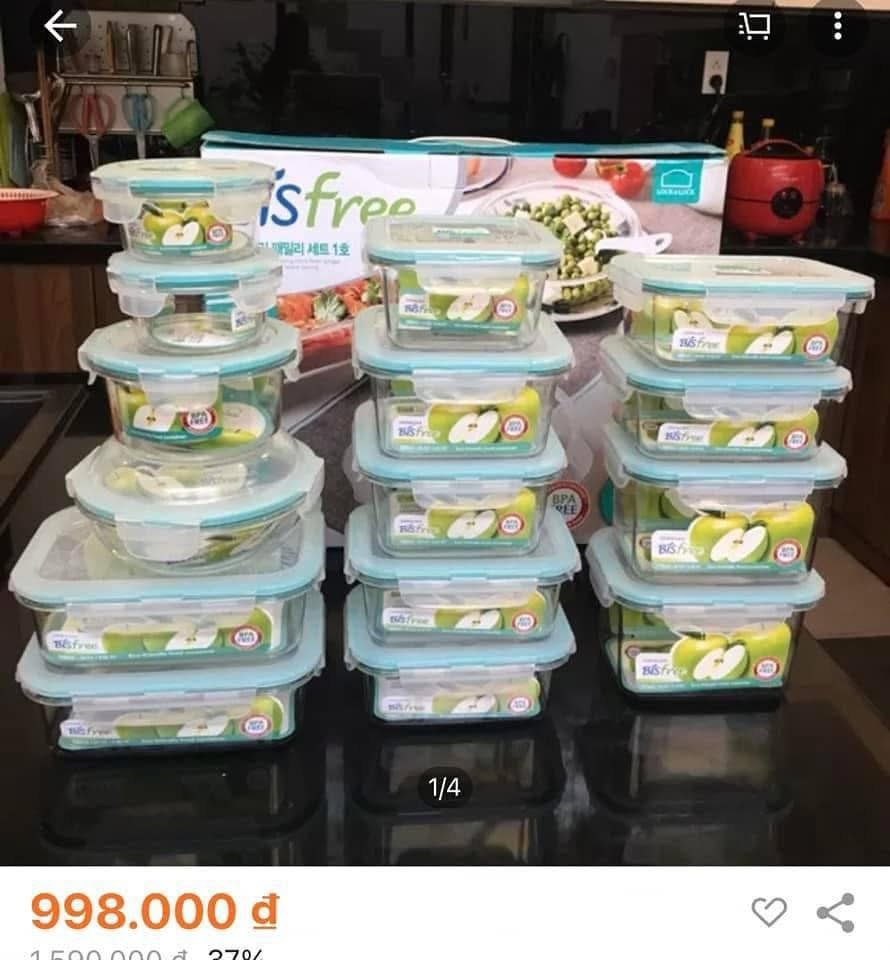890x960 pixels.
Task: Open the shopping cart
Action: tap(753, 27)
